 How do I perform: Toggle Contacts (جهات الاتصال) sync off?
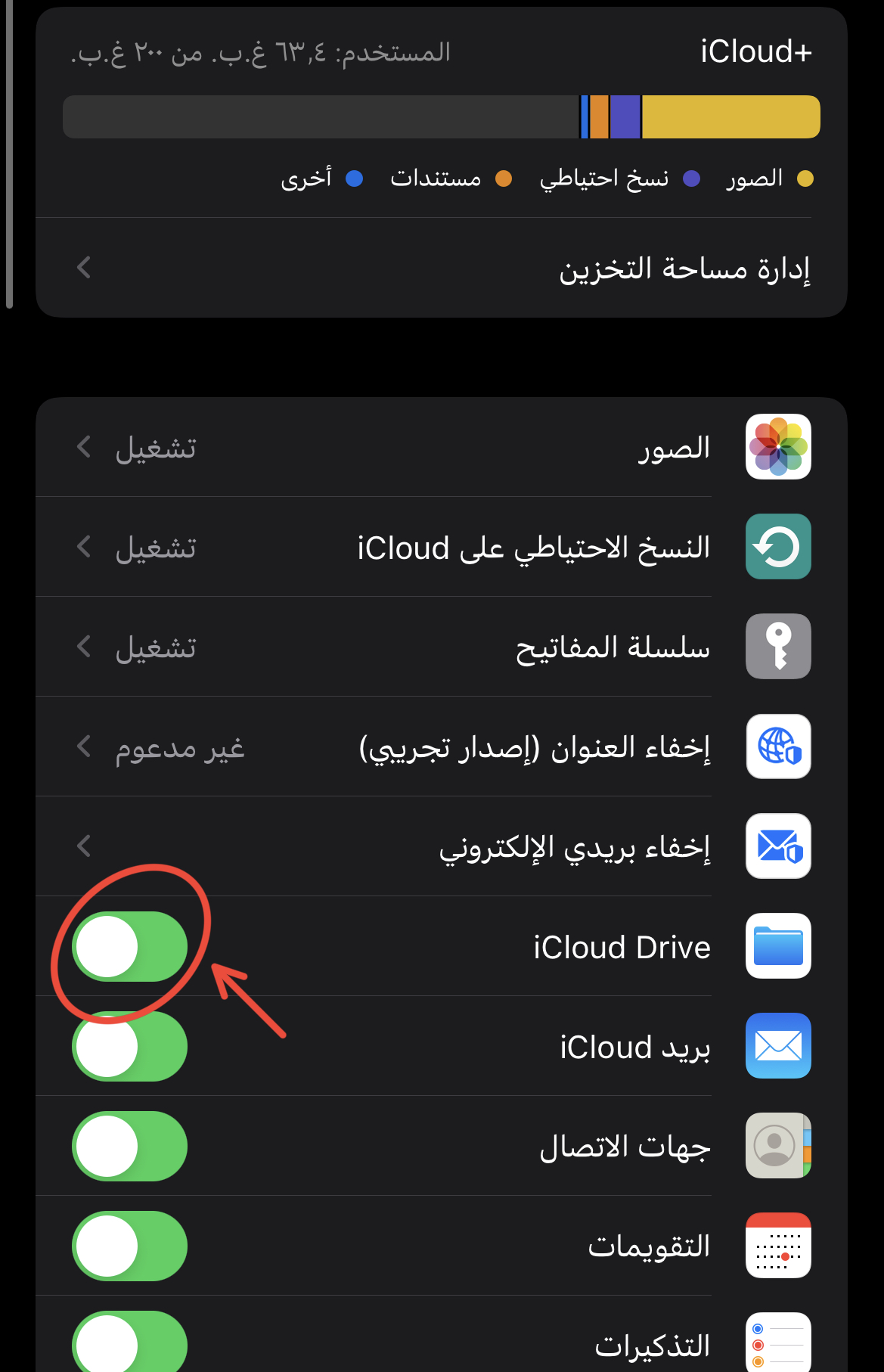(130, 1146)
